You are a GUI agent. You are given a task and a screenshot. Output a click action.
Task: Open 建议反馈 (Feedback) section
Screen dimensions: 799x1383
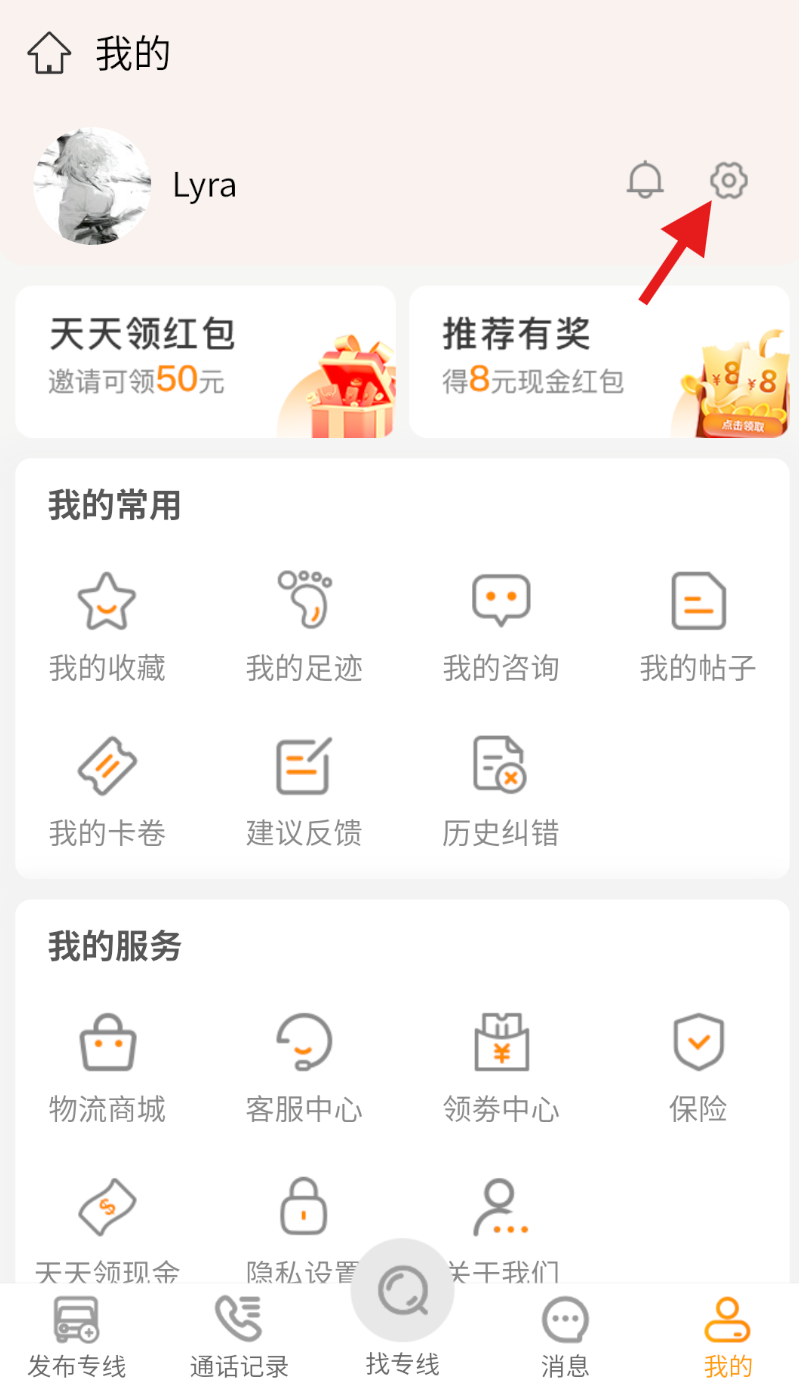(303, 785)
